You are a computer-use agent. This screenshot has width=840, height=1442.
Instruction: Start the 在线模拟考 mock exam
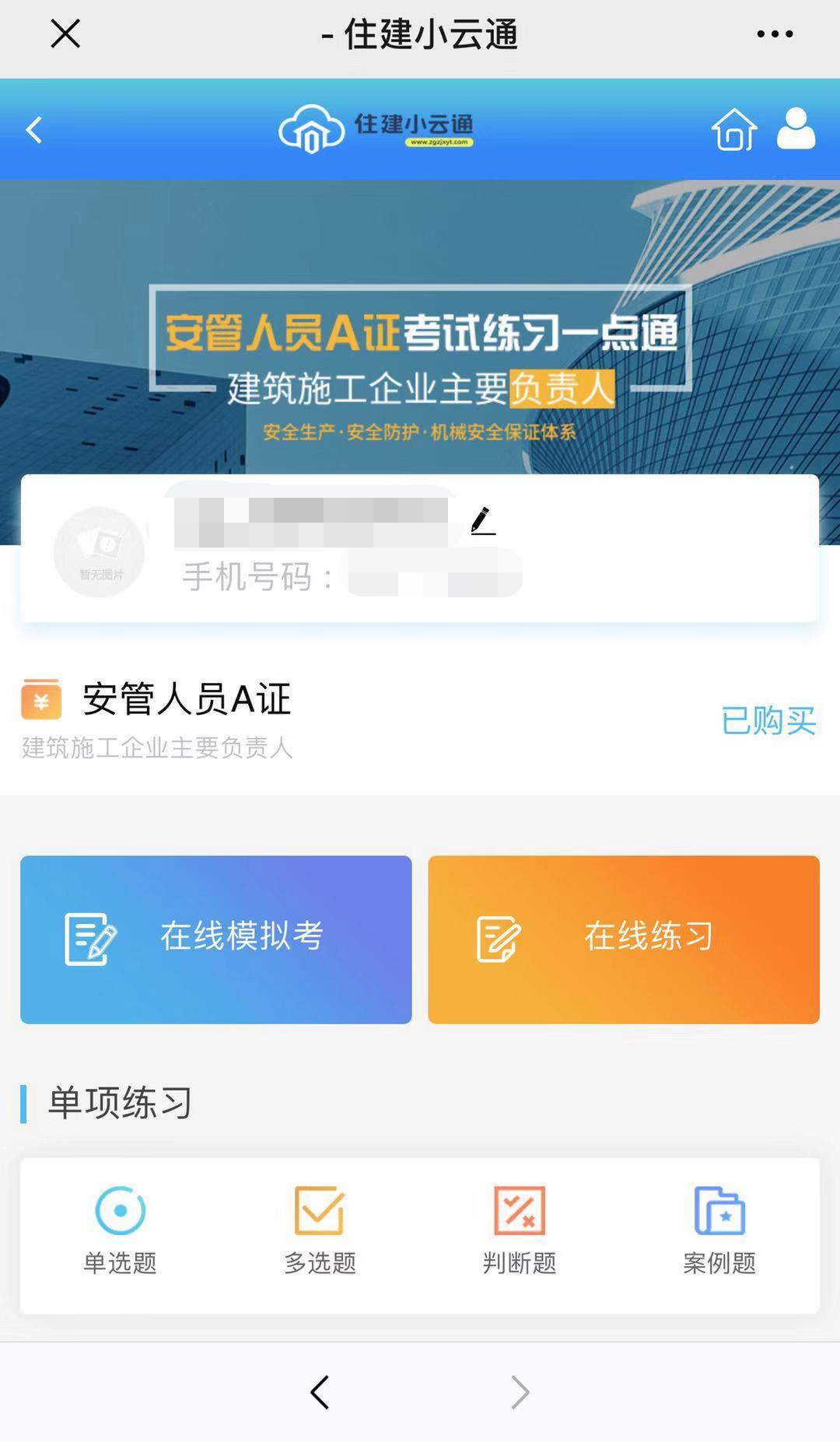point(216,939)
